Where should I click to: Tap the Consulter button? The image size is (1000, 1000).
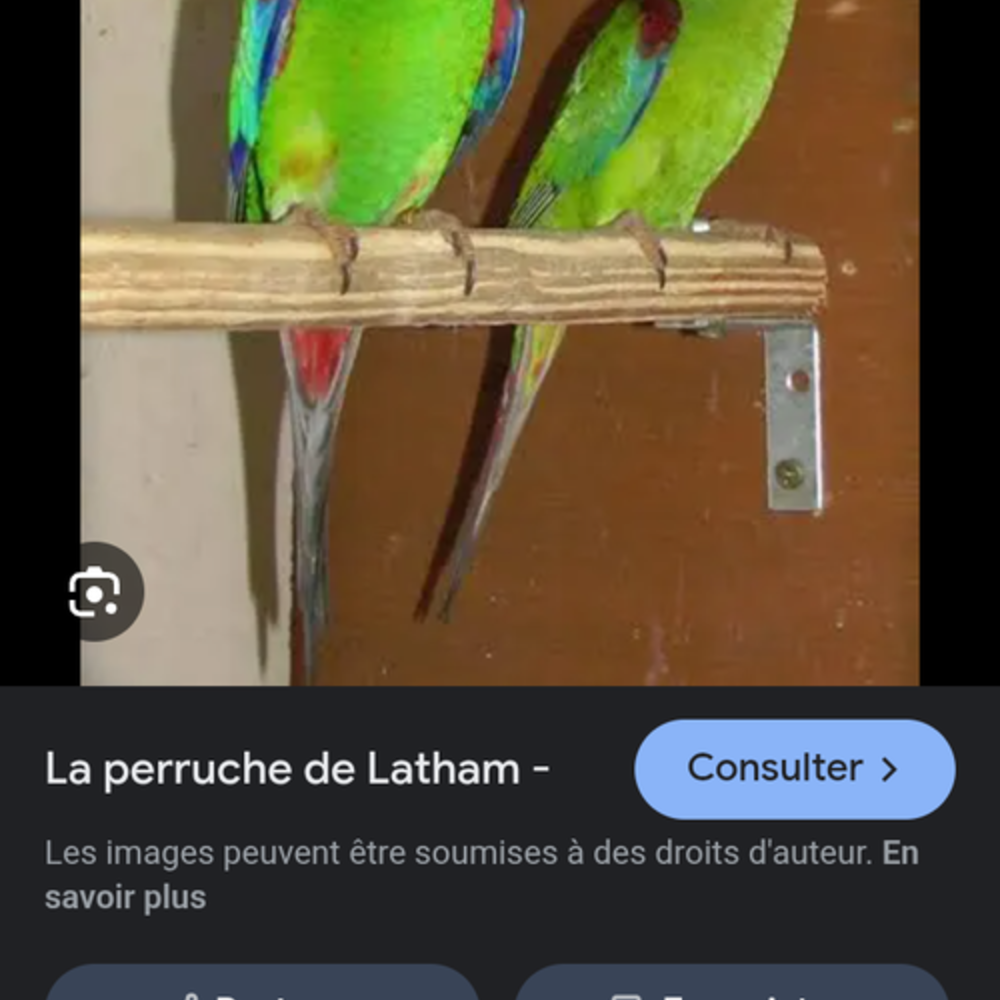coord(794,769)
